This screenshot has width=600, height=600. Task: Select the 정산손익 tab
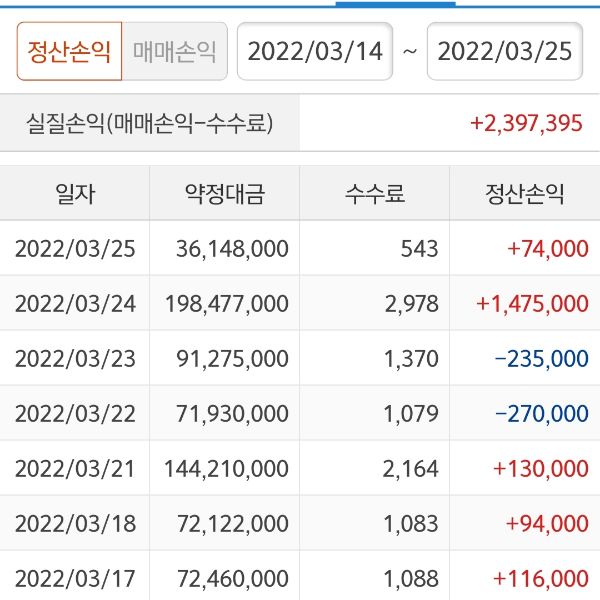tap(69, 51)
